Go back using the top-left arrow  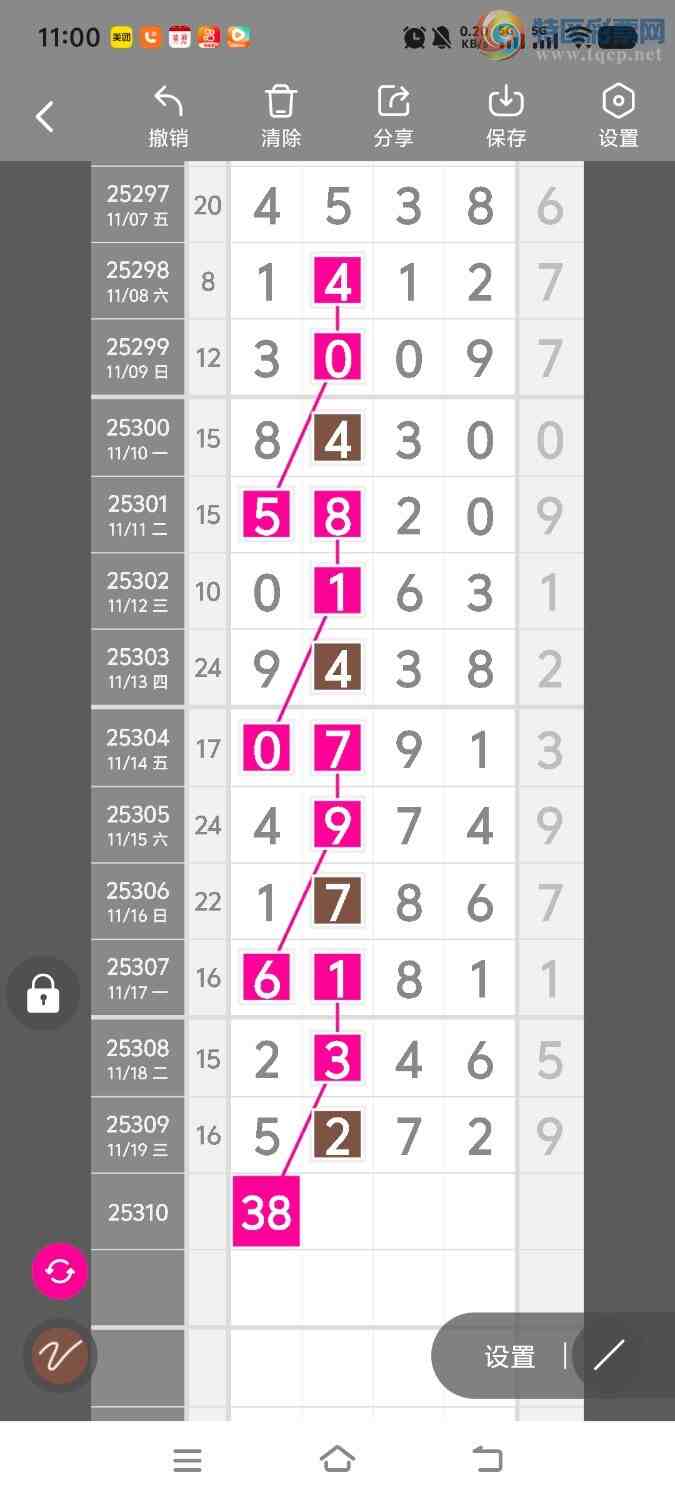[x=45, y=117]
